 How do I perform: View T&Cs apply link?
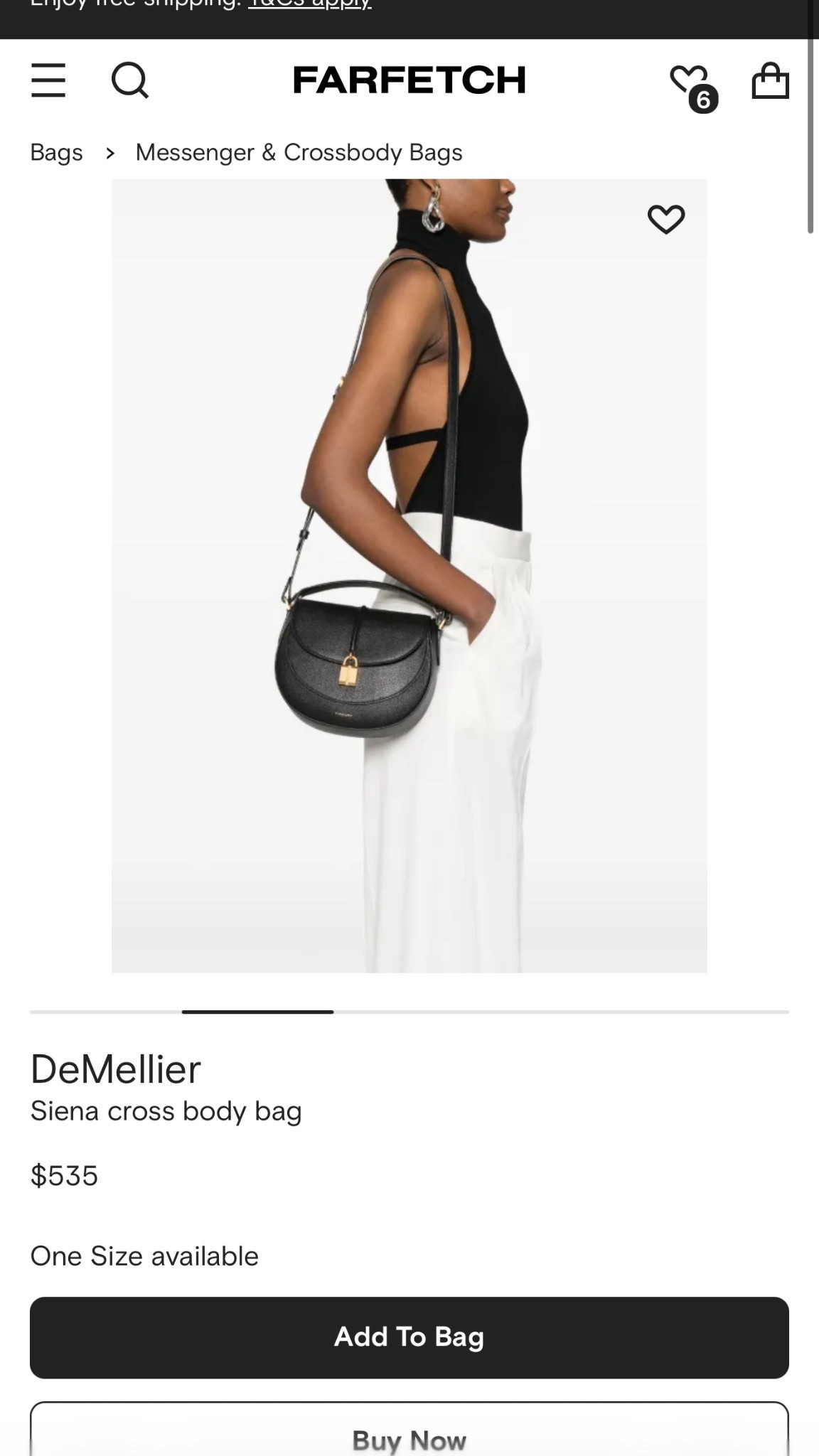[x=309, y=4]
